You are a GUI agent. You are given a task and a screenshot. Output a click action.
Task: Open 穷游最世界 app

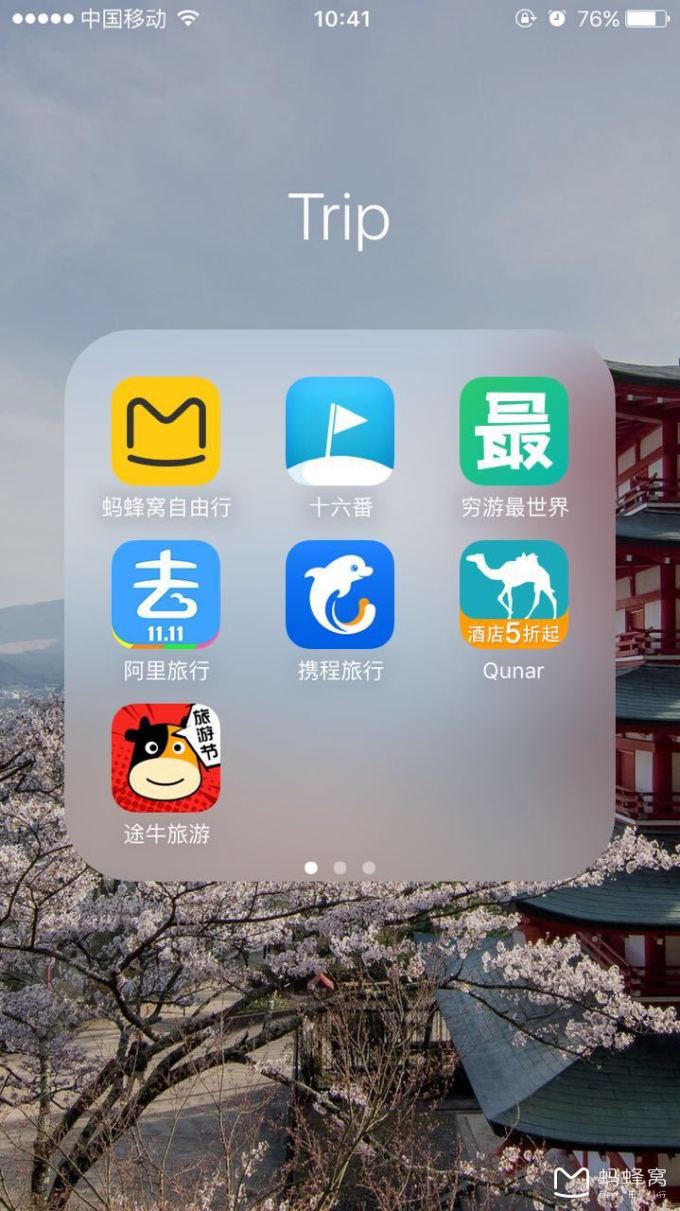(513, 431)
